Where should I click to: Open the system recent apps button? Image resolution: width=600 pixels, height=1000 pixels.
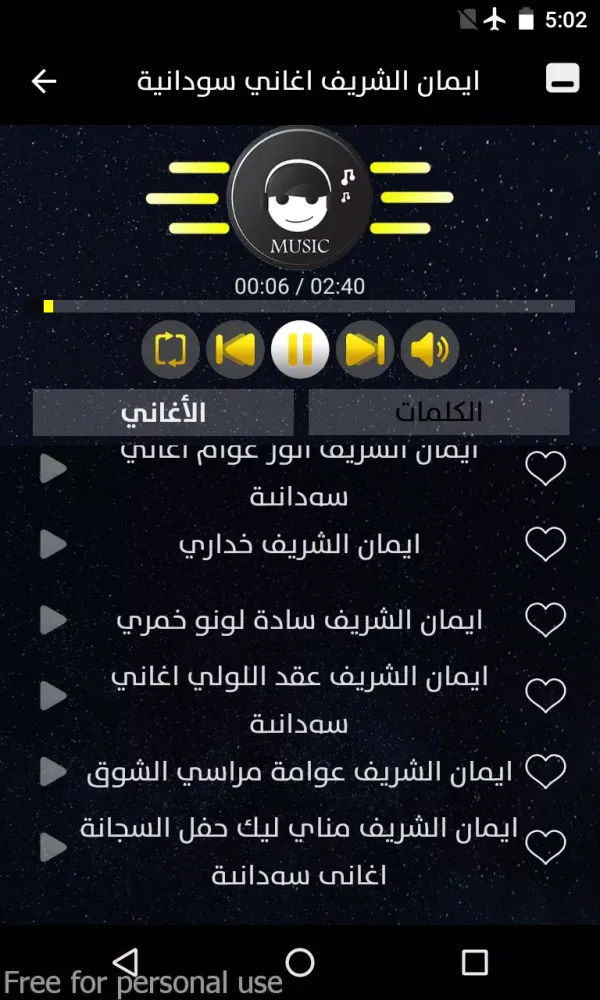(x=474, y=962)
